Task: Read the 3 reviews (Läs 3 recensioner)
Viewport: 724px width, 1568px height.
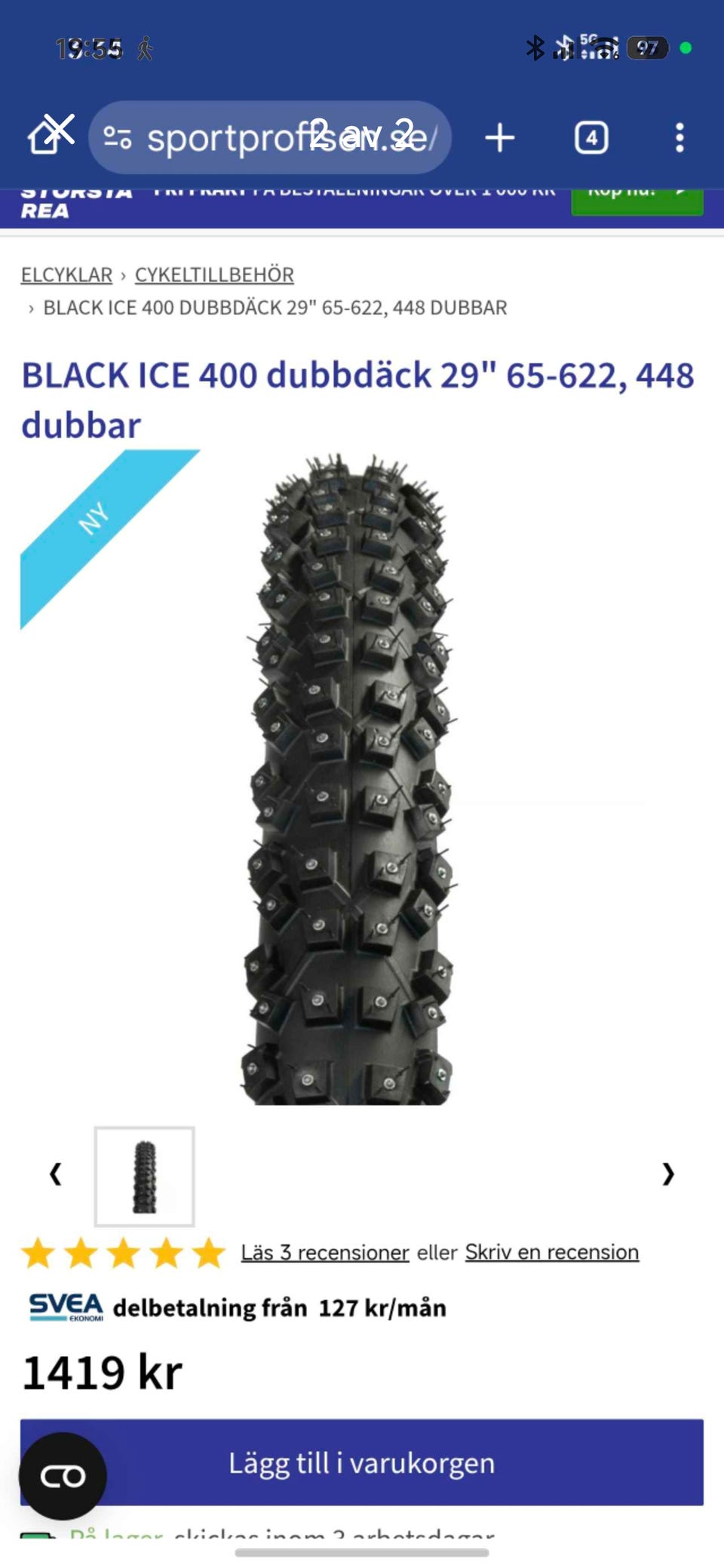Action: [324, 1252]
